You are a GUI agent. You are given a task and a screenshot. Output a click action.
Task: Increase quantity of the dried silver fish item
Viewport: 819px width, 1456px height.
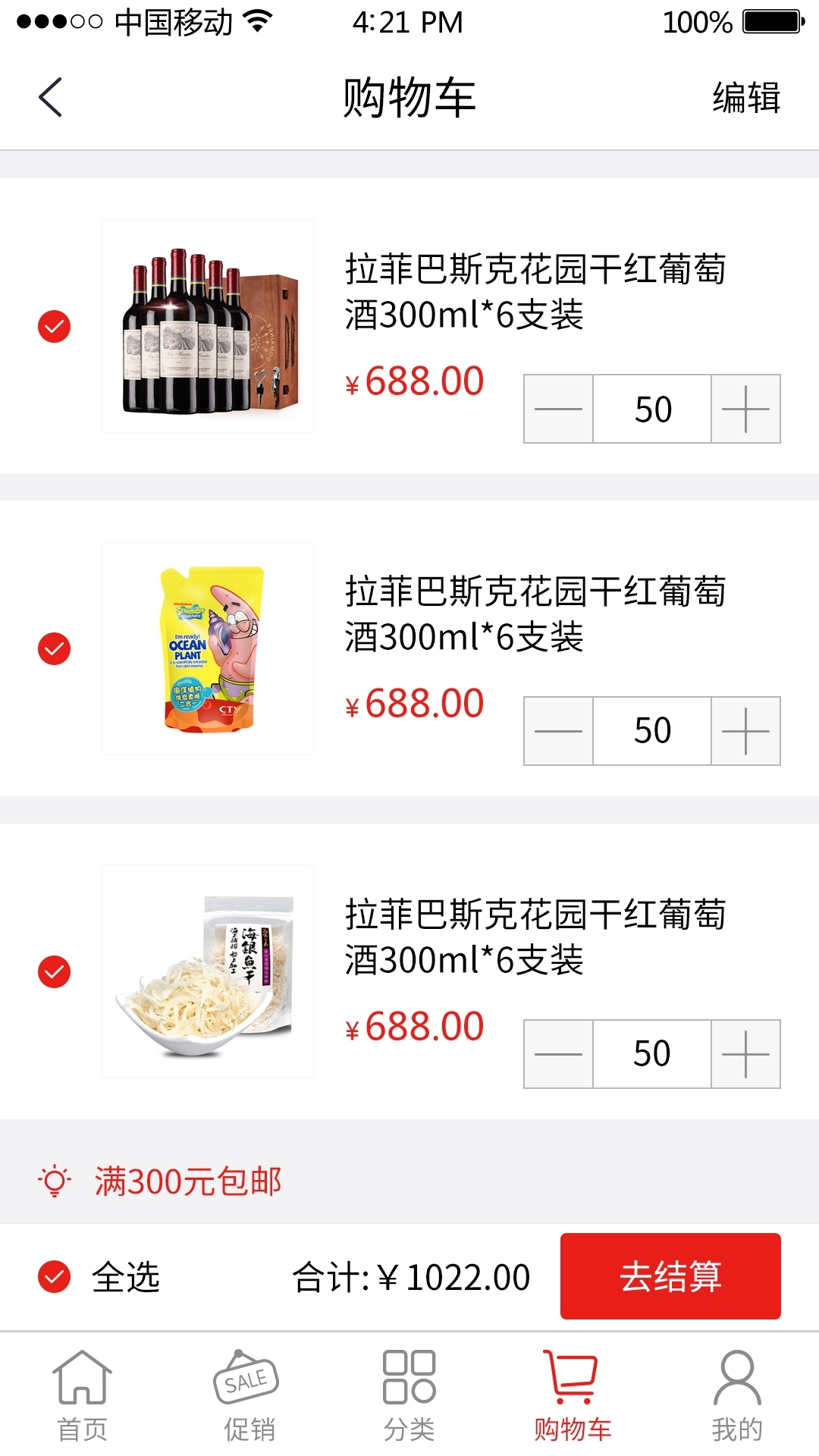(745, 1054)
